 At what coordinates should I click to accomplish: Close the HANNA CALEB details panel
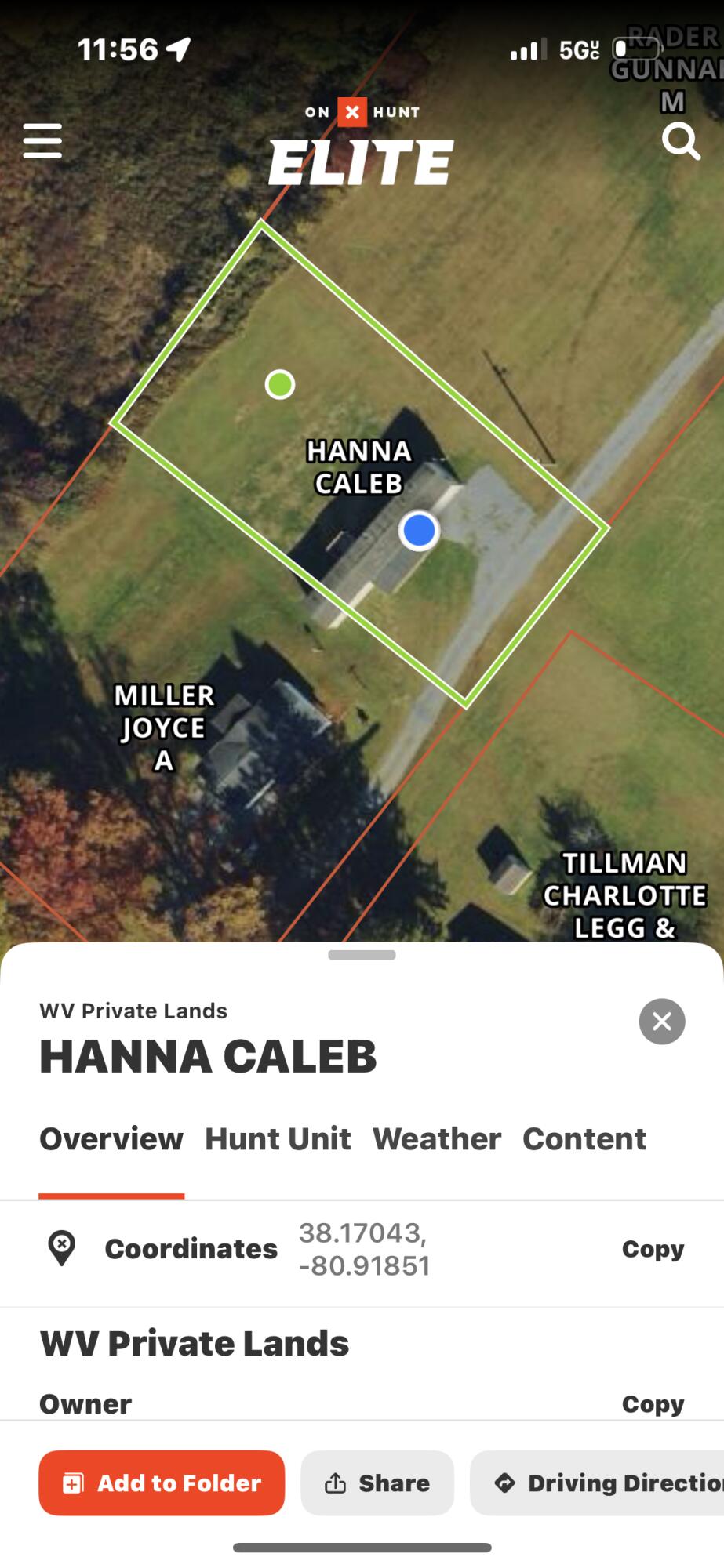[x=661, y=1022]
